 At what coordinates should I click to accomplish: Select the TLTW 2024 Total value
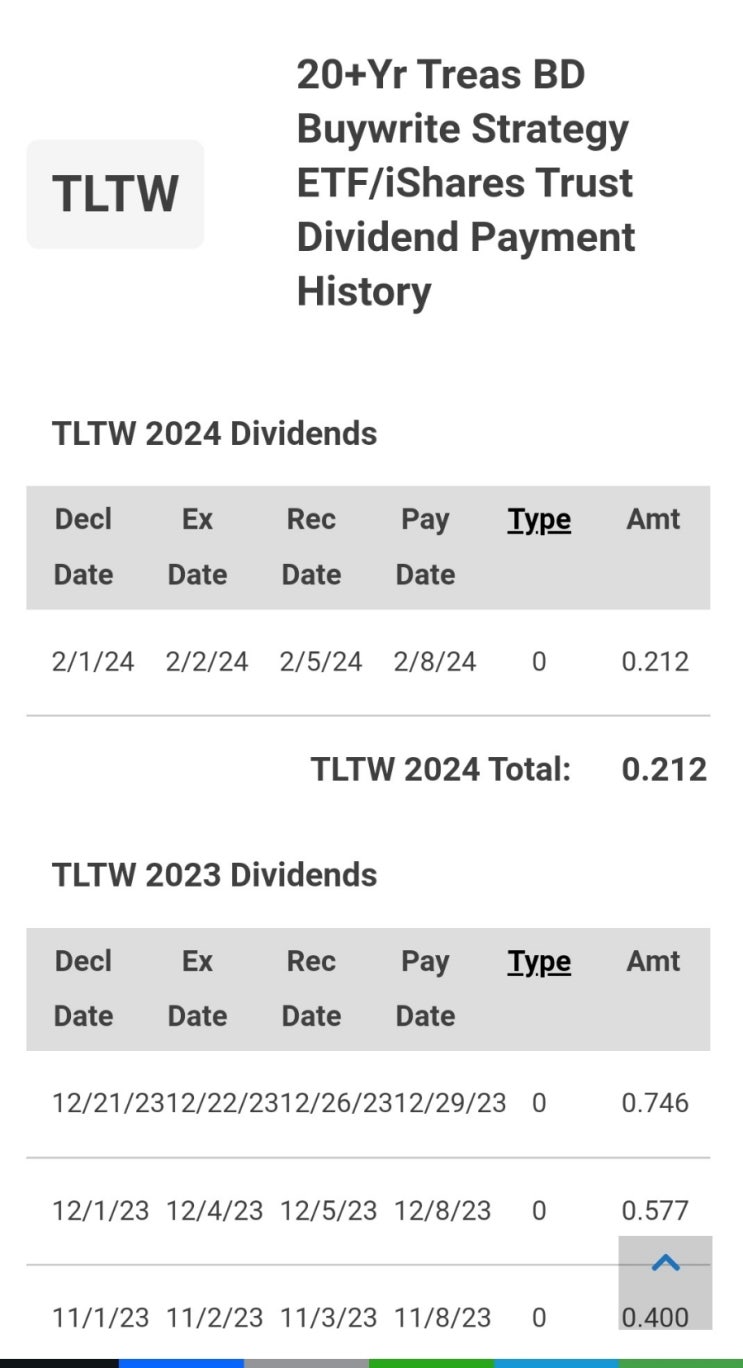coord(666,768)
